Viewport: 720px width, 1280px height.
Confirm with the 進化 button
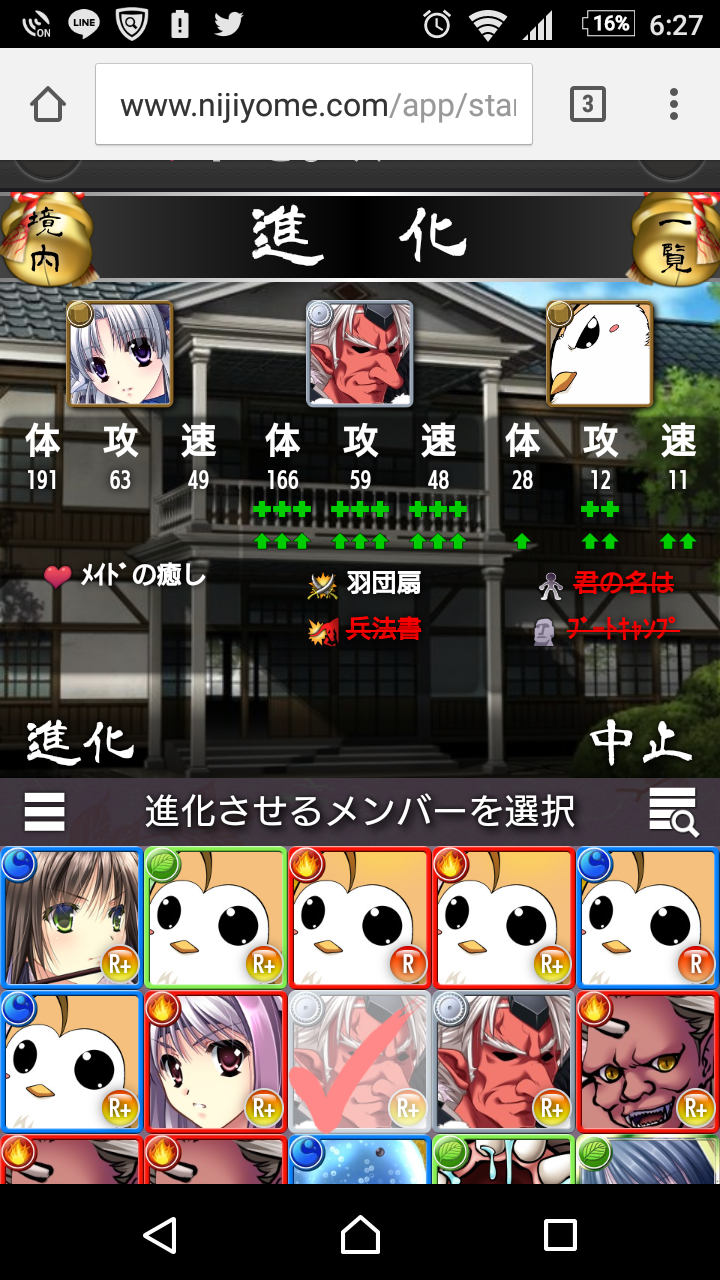tap(82, 742)
